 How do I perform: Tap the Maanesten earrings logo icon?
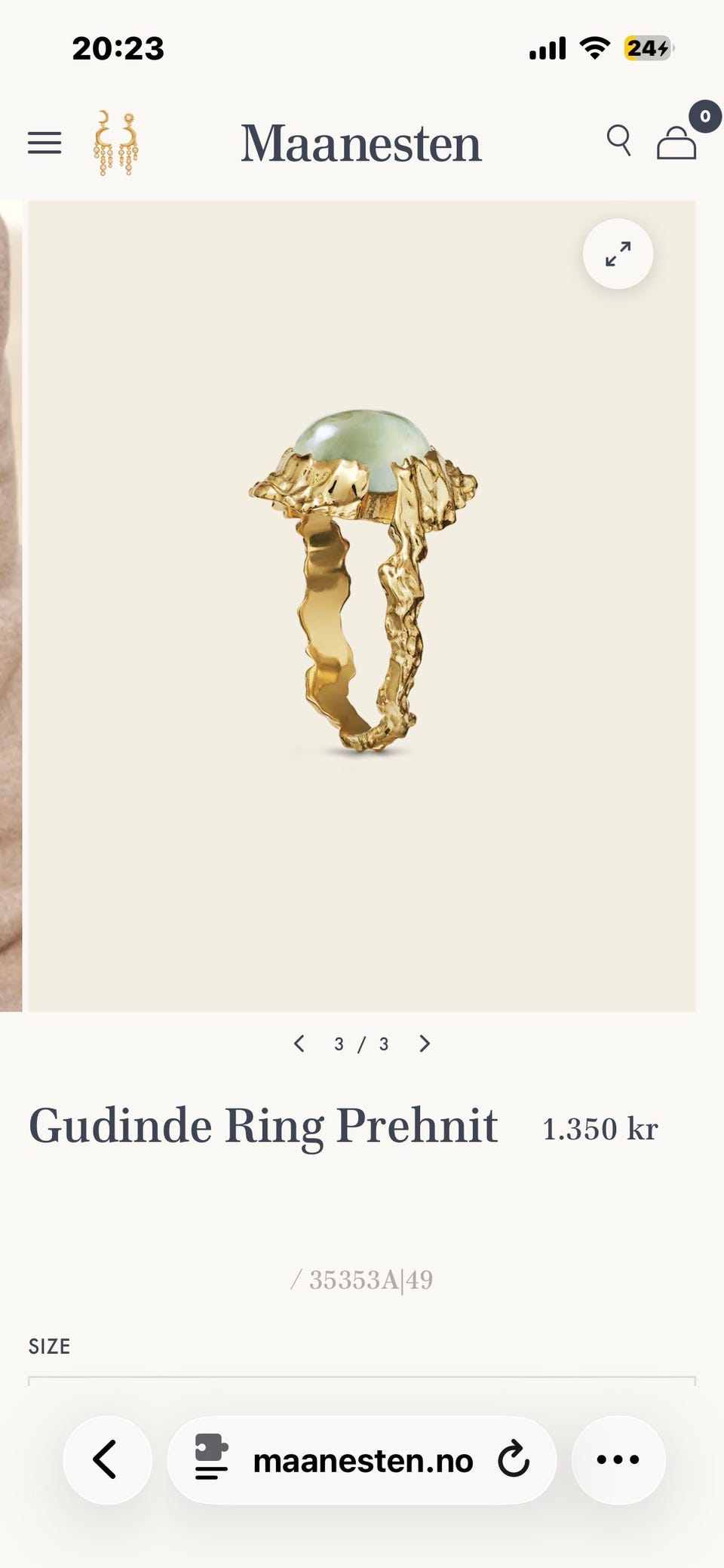point(117,143)
